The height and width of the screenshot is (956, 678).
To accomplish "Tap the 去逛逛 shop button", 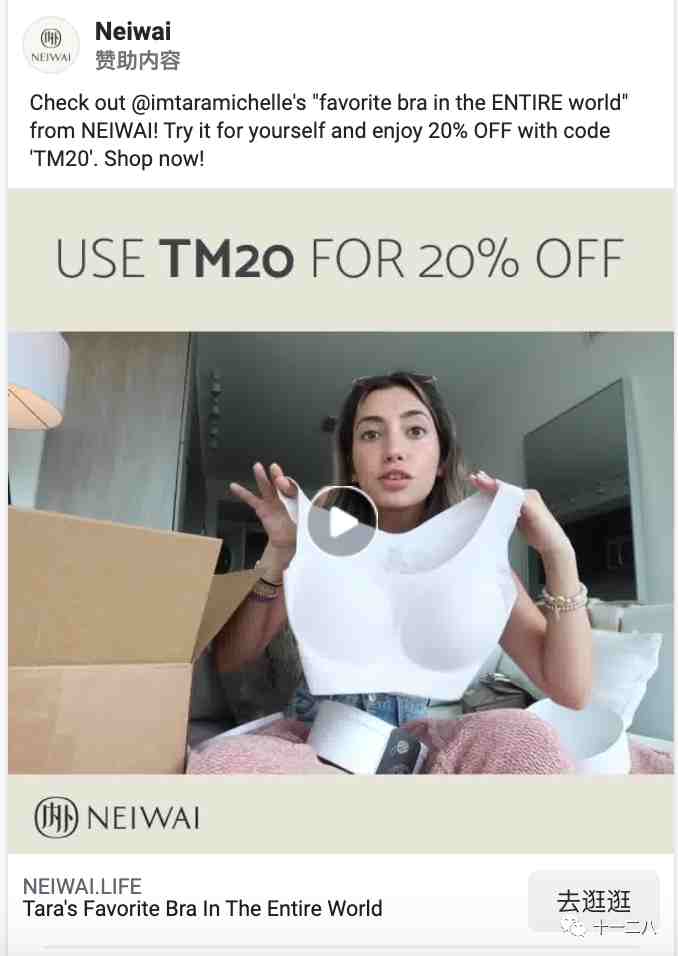I will coord(593,901).
